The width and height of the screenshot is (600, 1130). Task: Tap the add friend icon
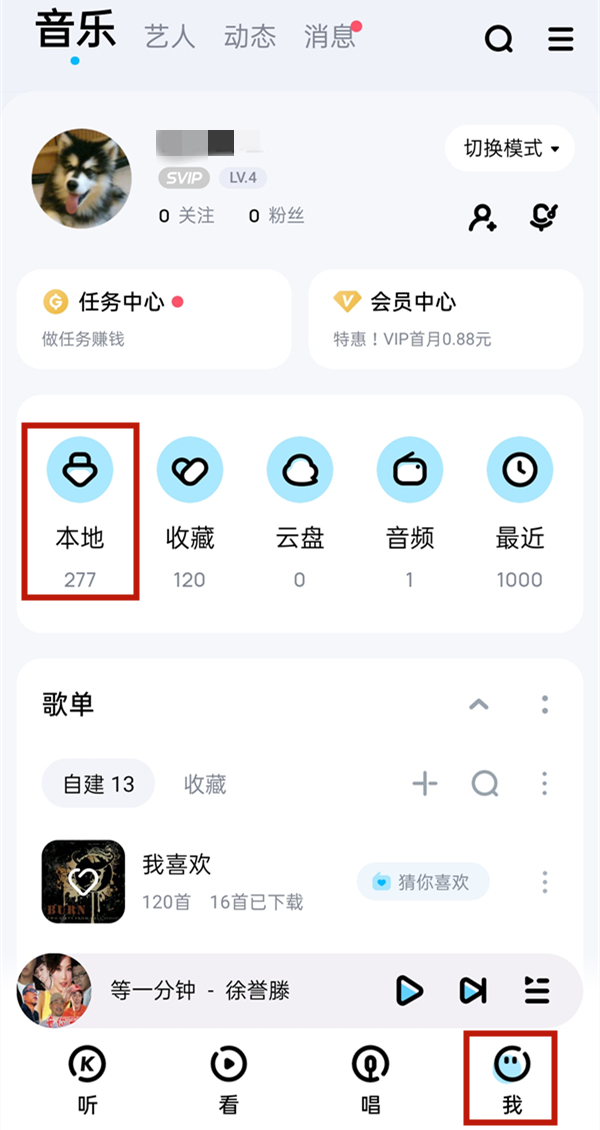click(483, 217)
